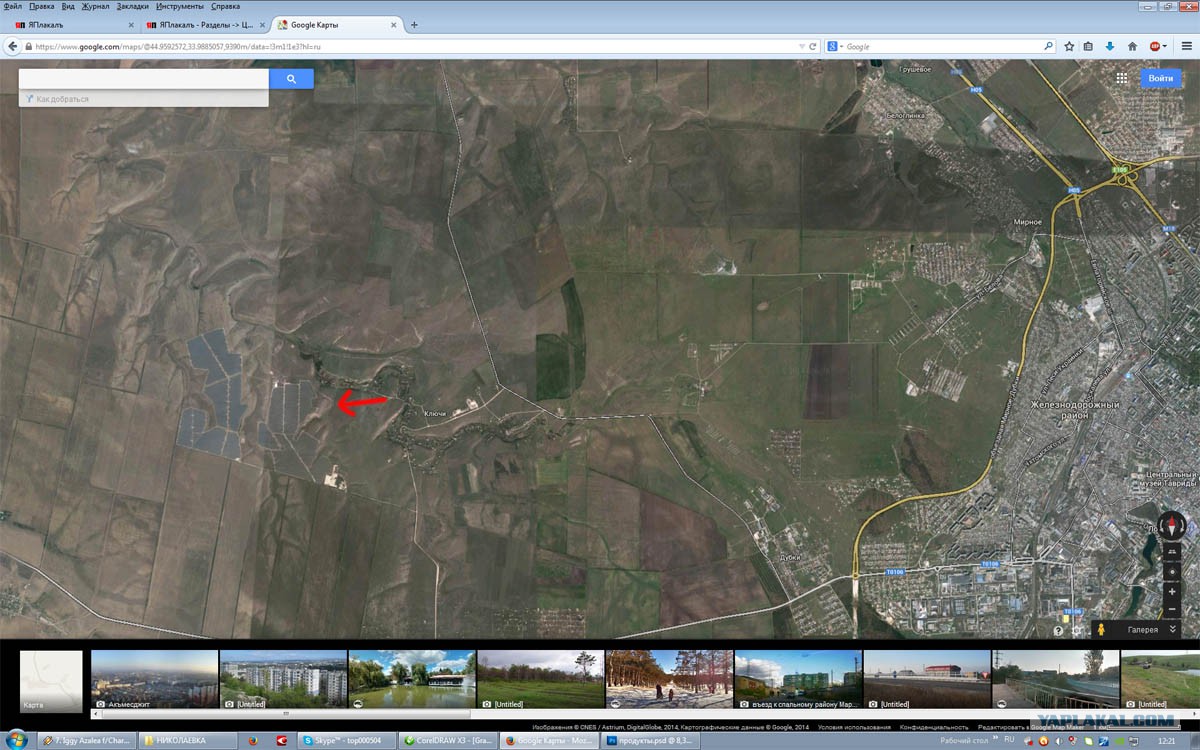Click the Google Maps search box
The image size is (1200, 750).
pyautogui.click(x=144, y=78)
